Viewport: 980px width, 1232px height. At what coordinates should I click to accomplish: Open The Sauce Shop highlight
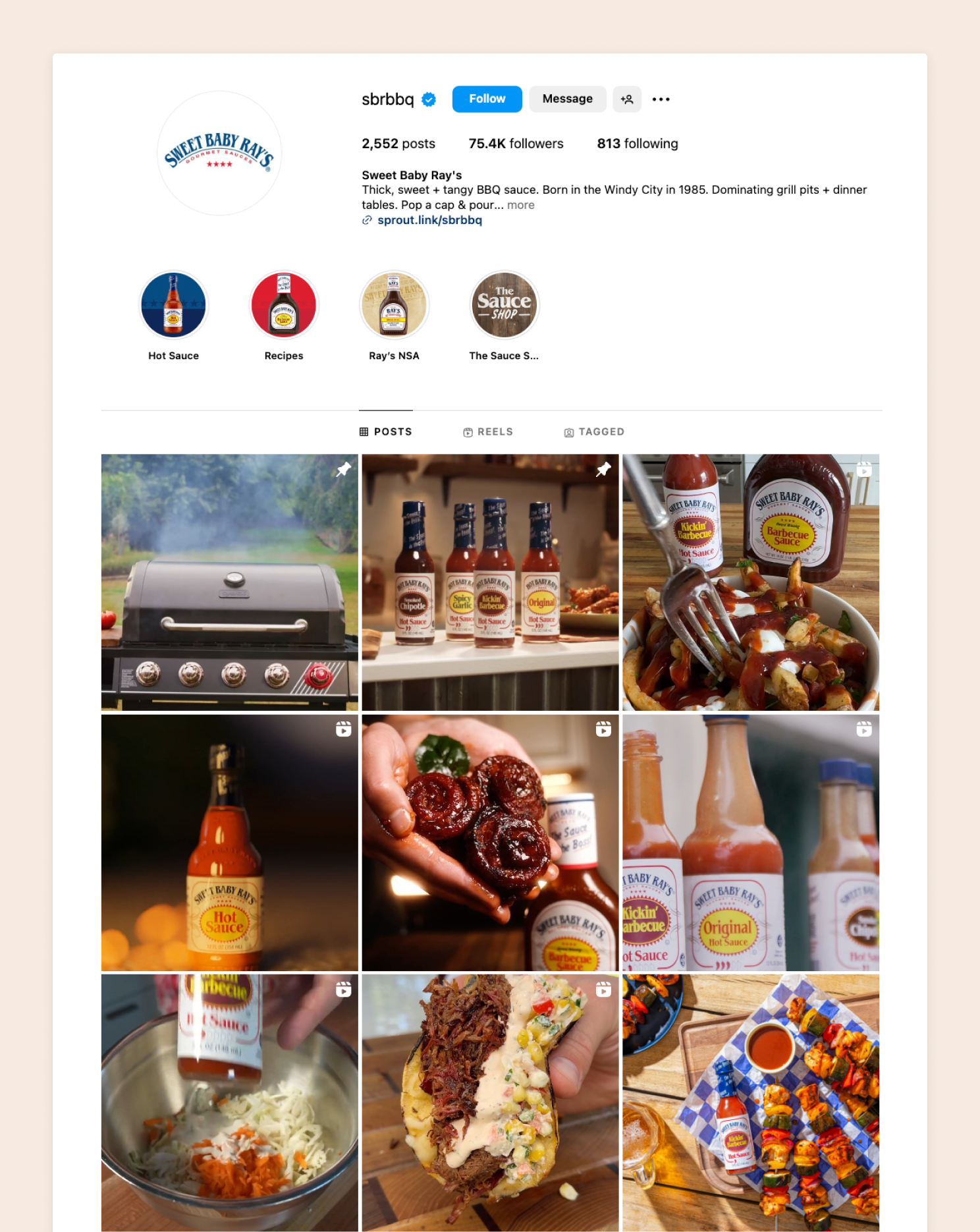pos(504,306)
